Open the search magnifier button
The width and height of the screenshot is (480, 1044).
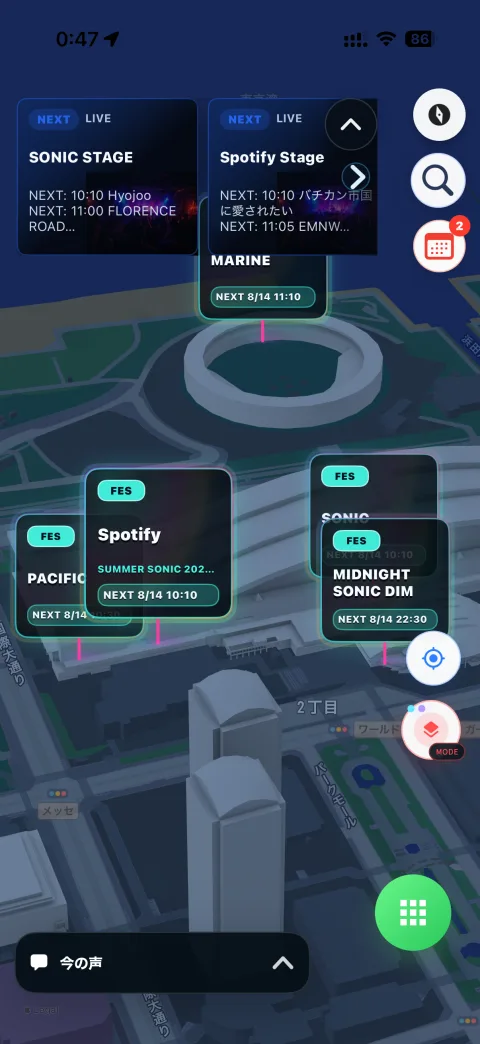(x=437, y=180)
